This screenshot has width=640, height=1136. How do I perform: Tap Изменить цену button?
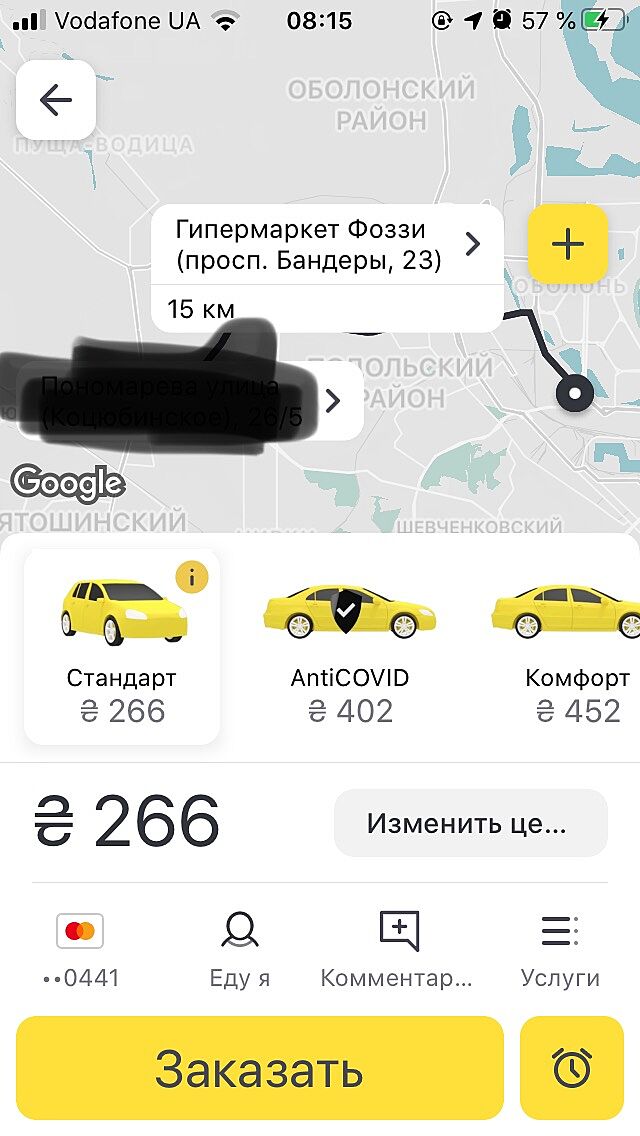pos(470,823)
